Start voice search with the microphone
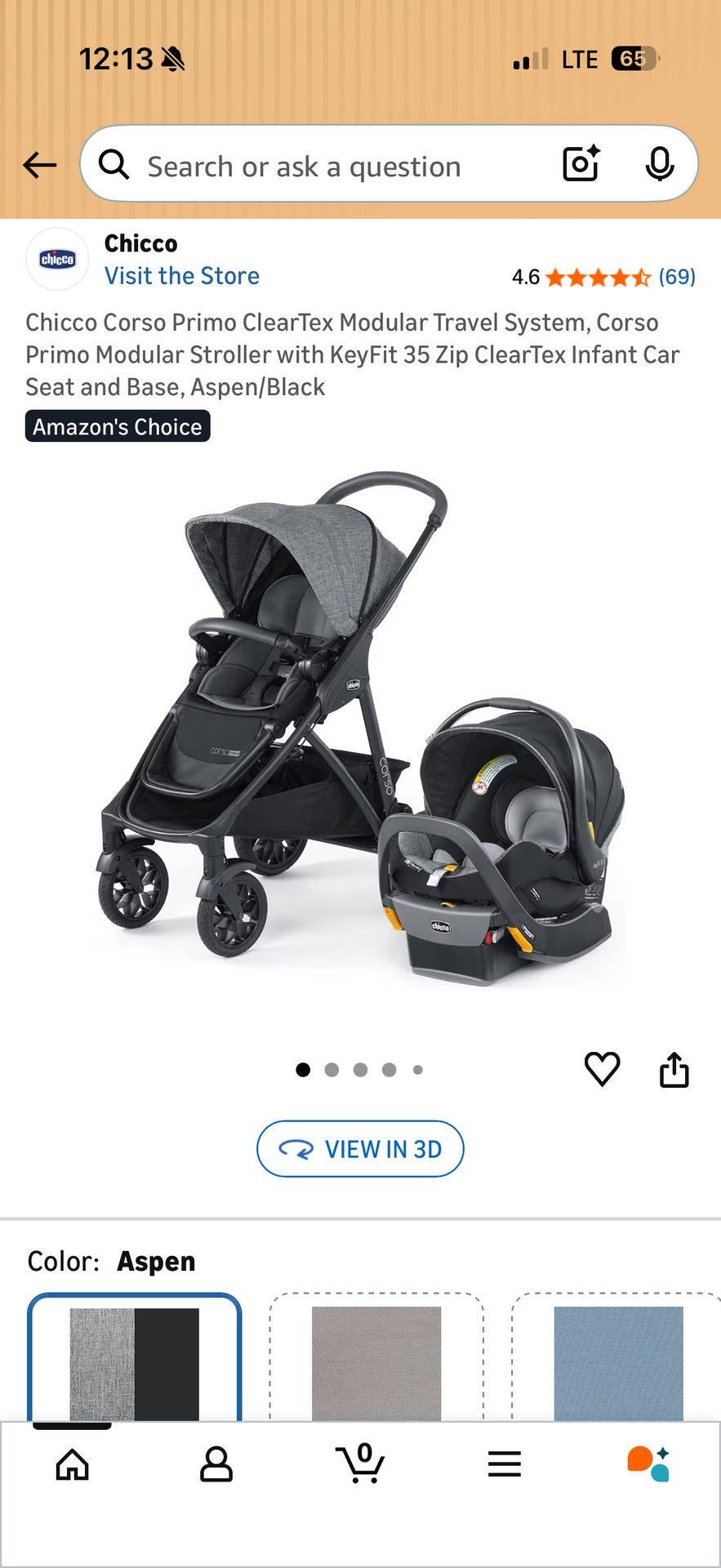Screen dimensions: 721x1568 point(659,164)
